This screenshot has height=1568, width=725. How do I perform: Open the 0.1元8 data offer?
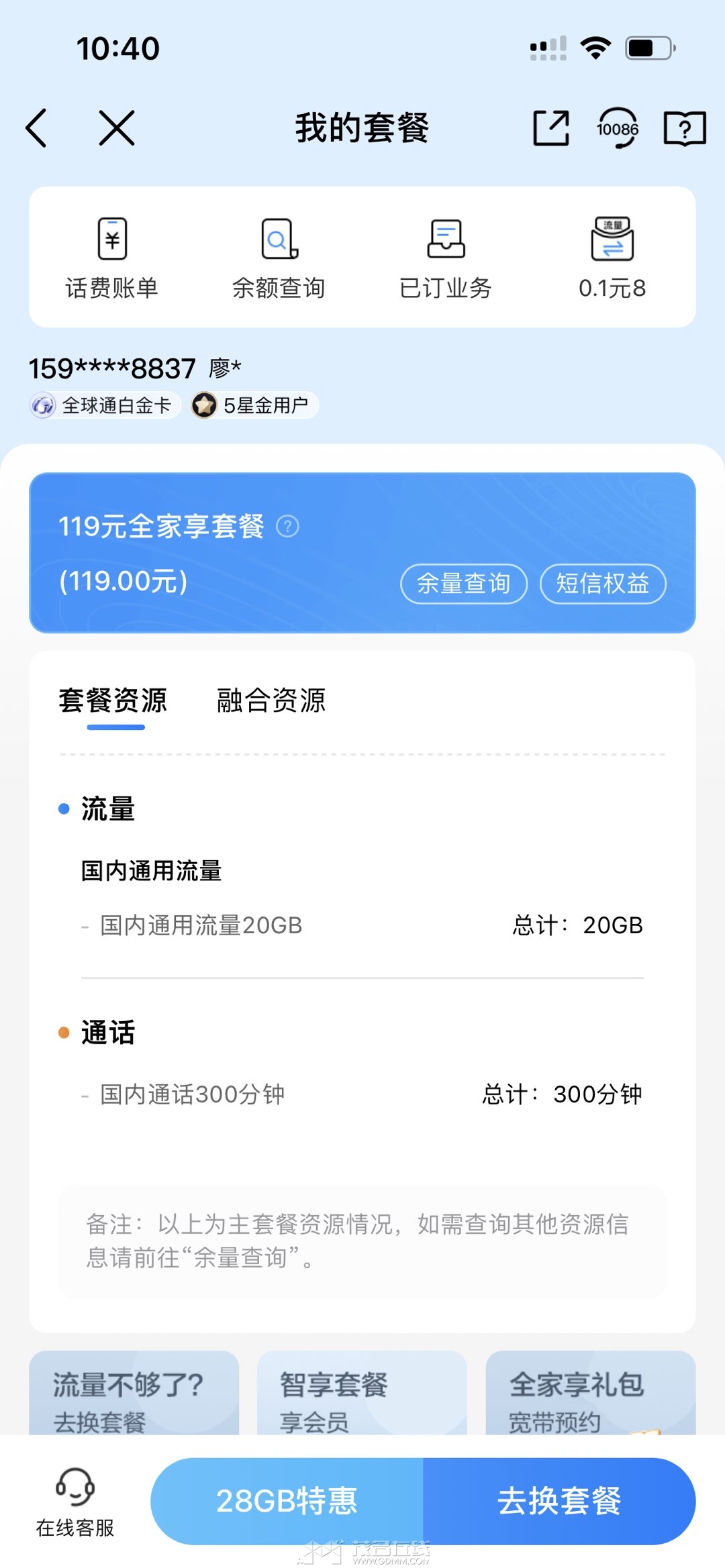coord(612,258)
